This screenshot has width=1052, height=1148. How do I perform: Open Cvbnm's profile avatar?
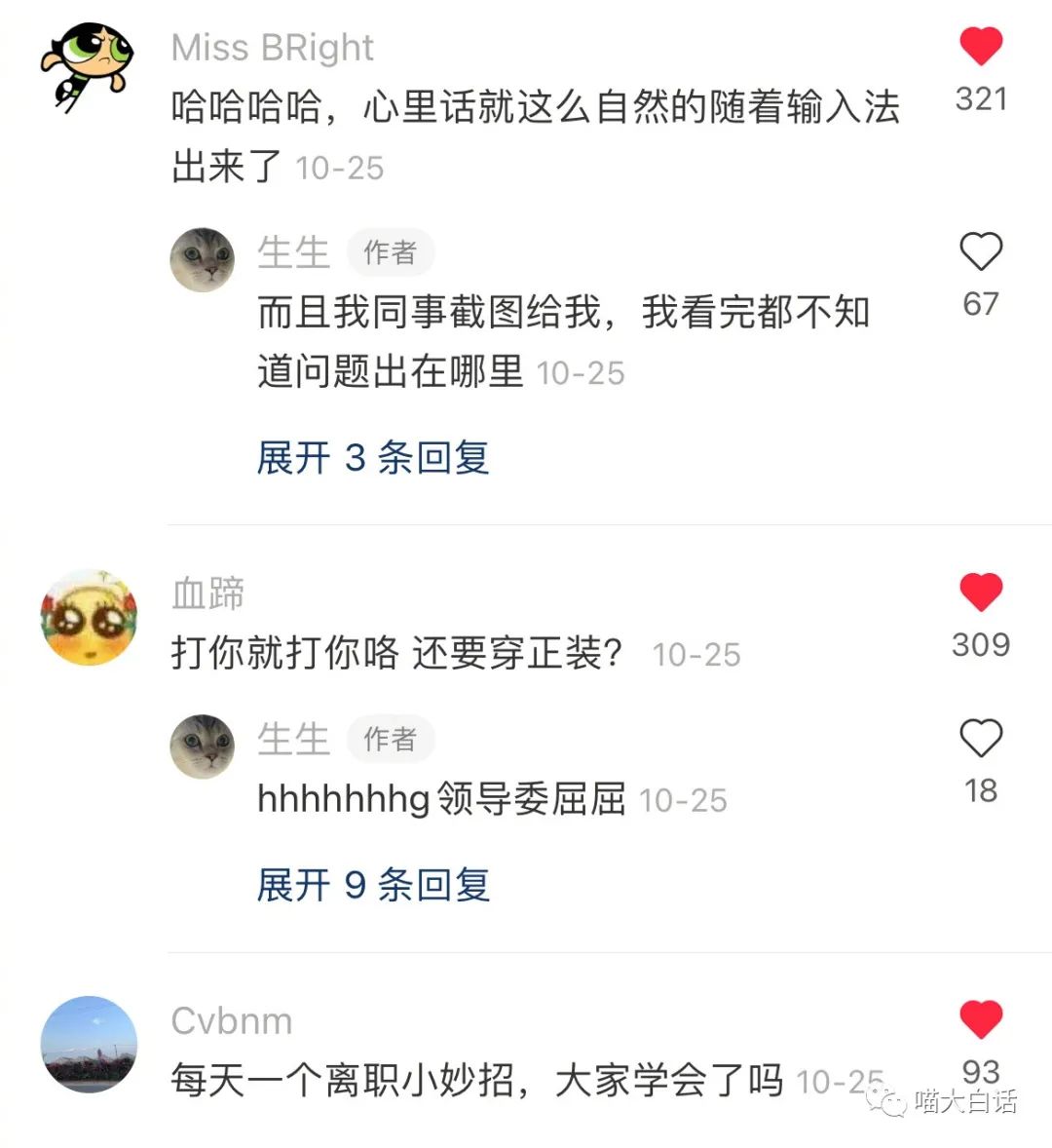click(x=89, y=1045)
